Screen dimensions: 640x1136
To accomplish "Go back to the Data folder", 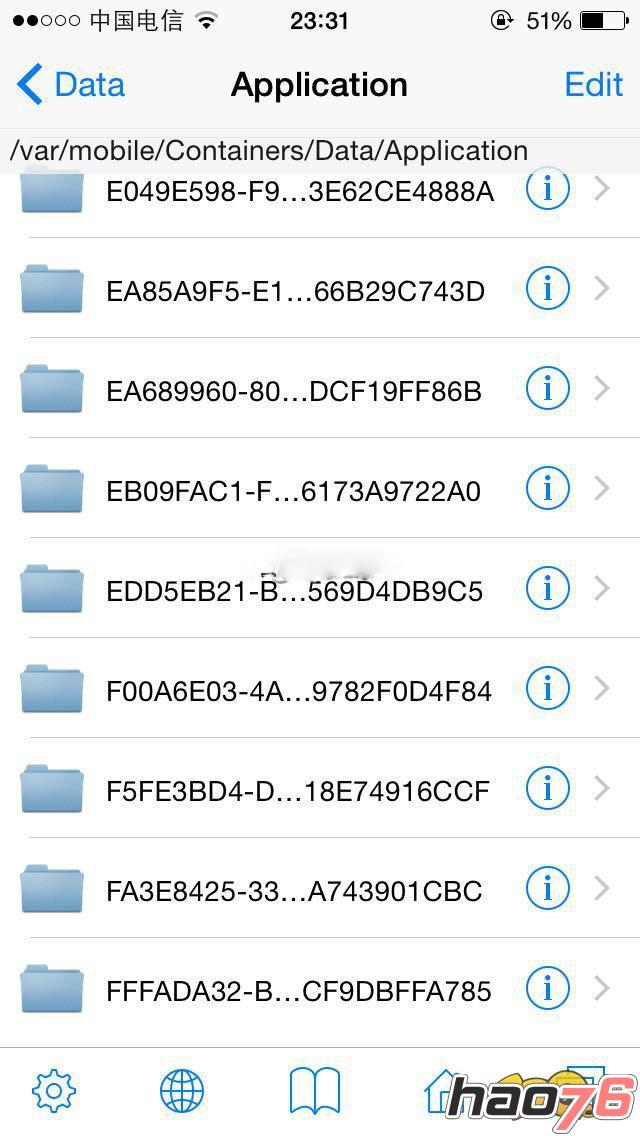I will click(70, 85).
